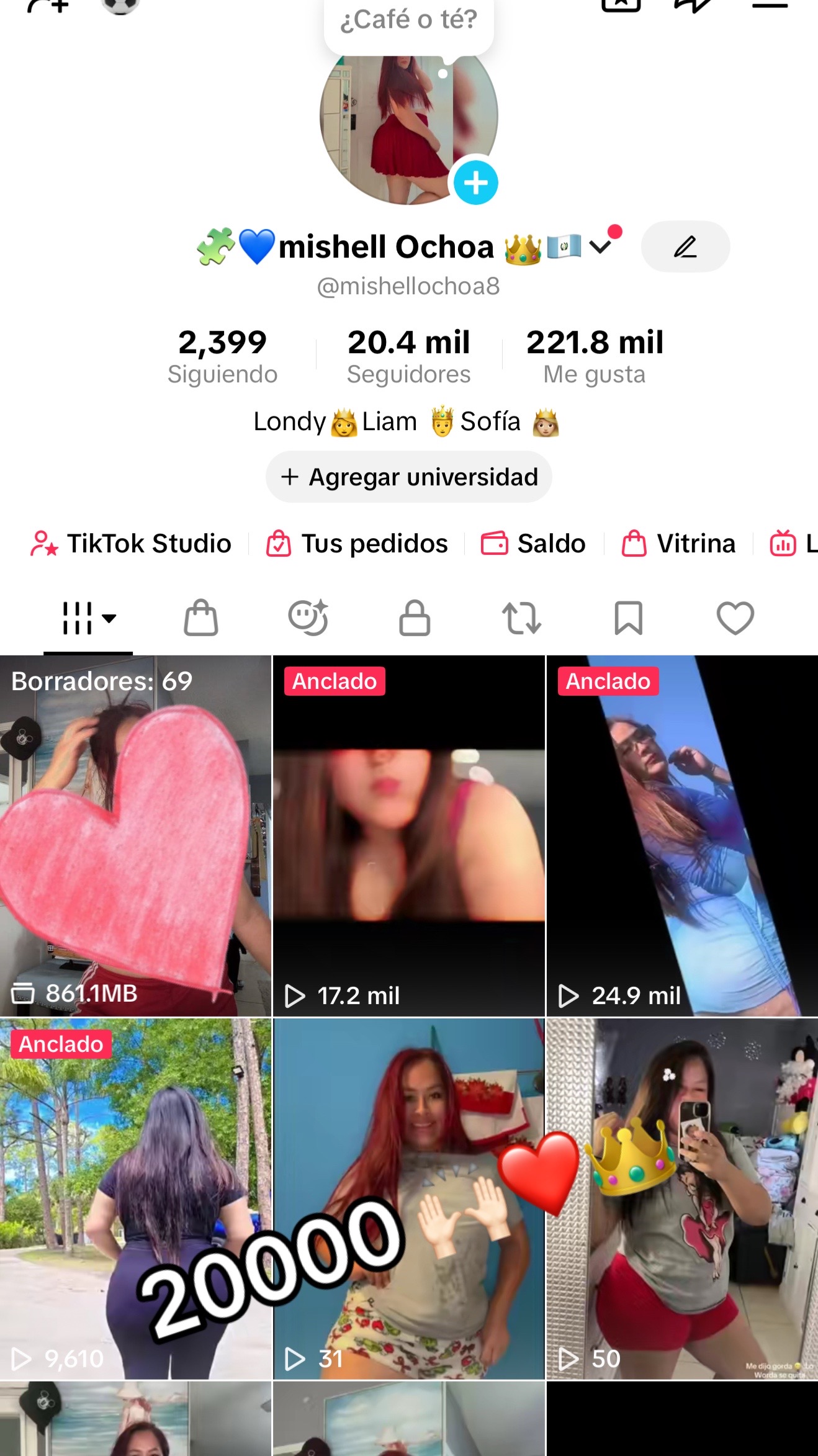Expand the account switcher chevron
Screen dimensions: 818x1456
click(x=600, y=247)
